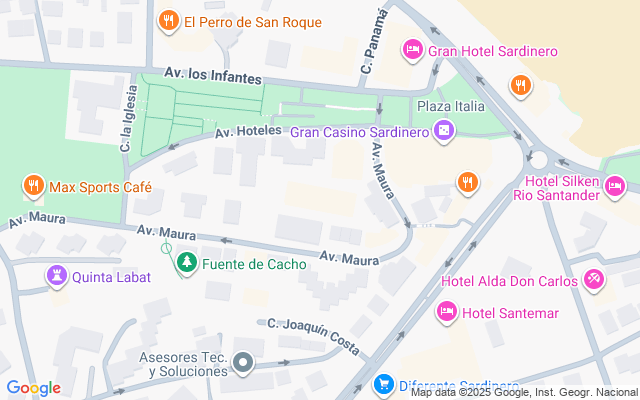
Task: Tap the Quinta Labat landmark marker
Action: (56, 276)
